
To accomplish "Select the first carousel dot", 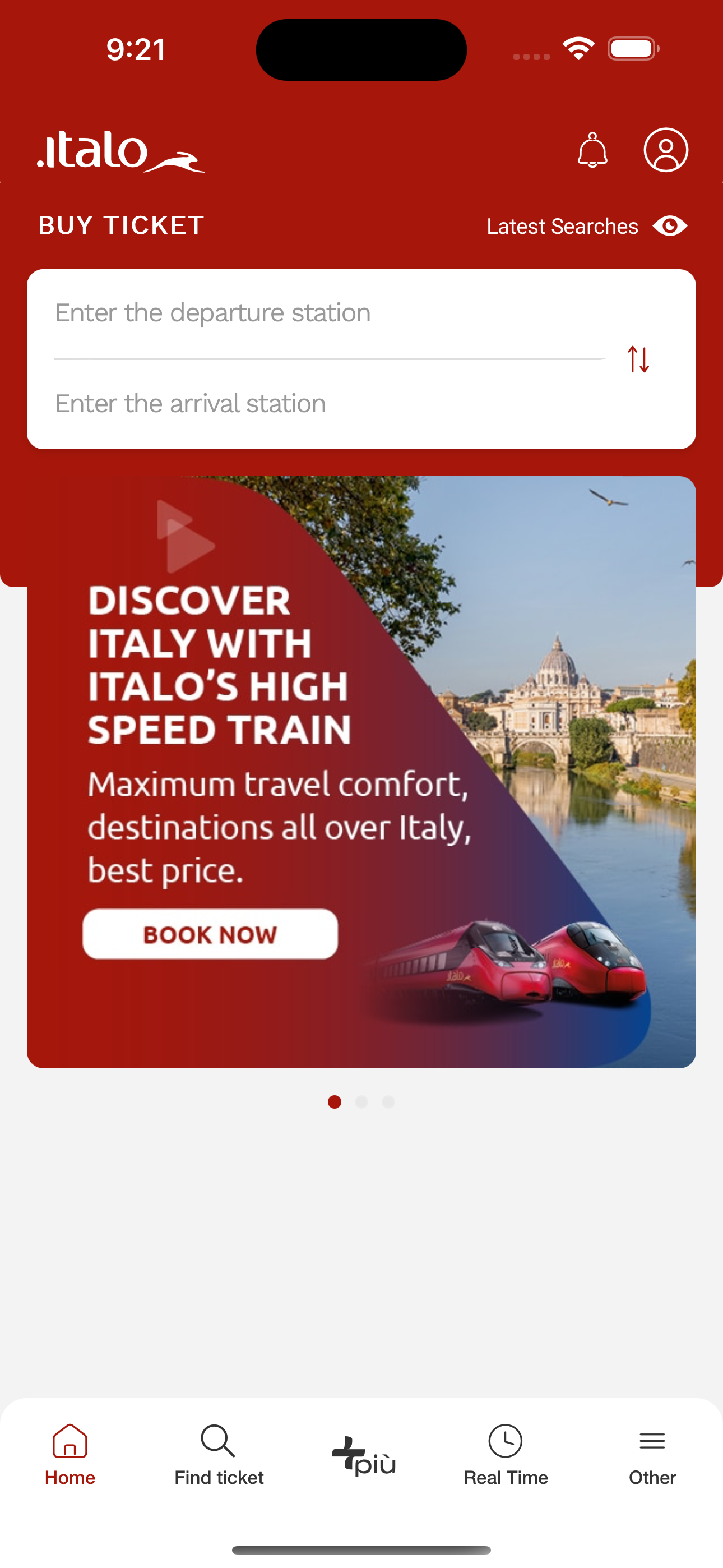I will pos(334,1102).
